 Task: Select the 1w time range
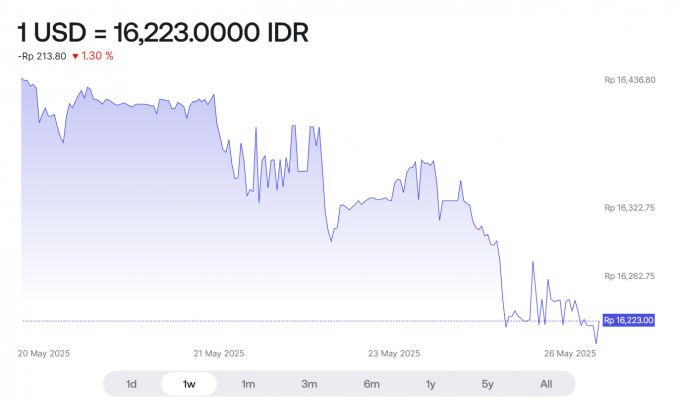pyautogui.click(x=190, y=384)
